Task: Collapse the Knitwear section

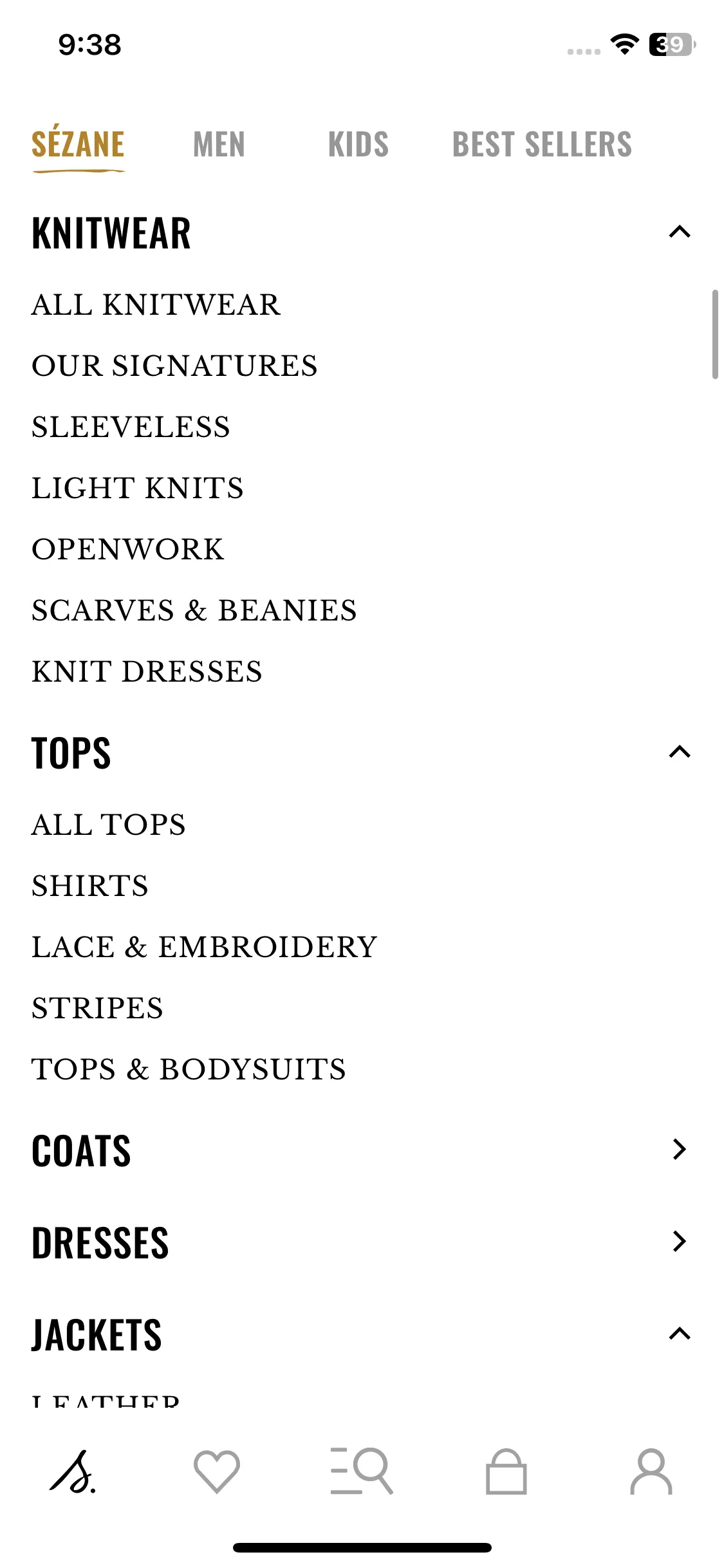Action: pos(679,232)
